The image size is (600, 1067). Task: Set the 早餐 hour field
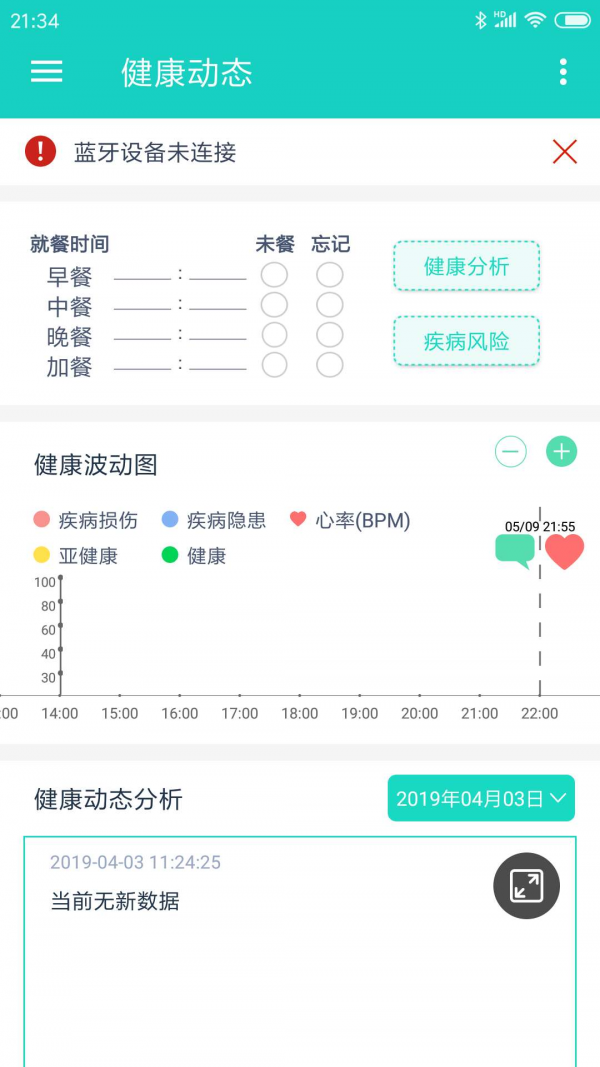coord(142,274)
